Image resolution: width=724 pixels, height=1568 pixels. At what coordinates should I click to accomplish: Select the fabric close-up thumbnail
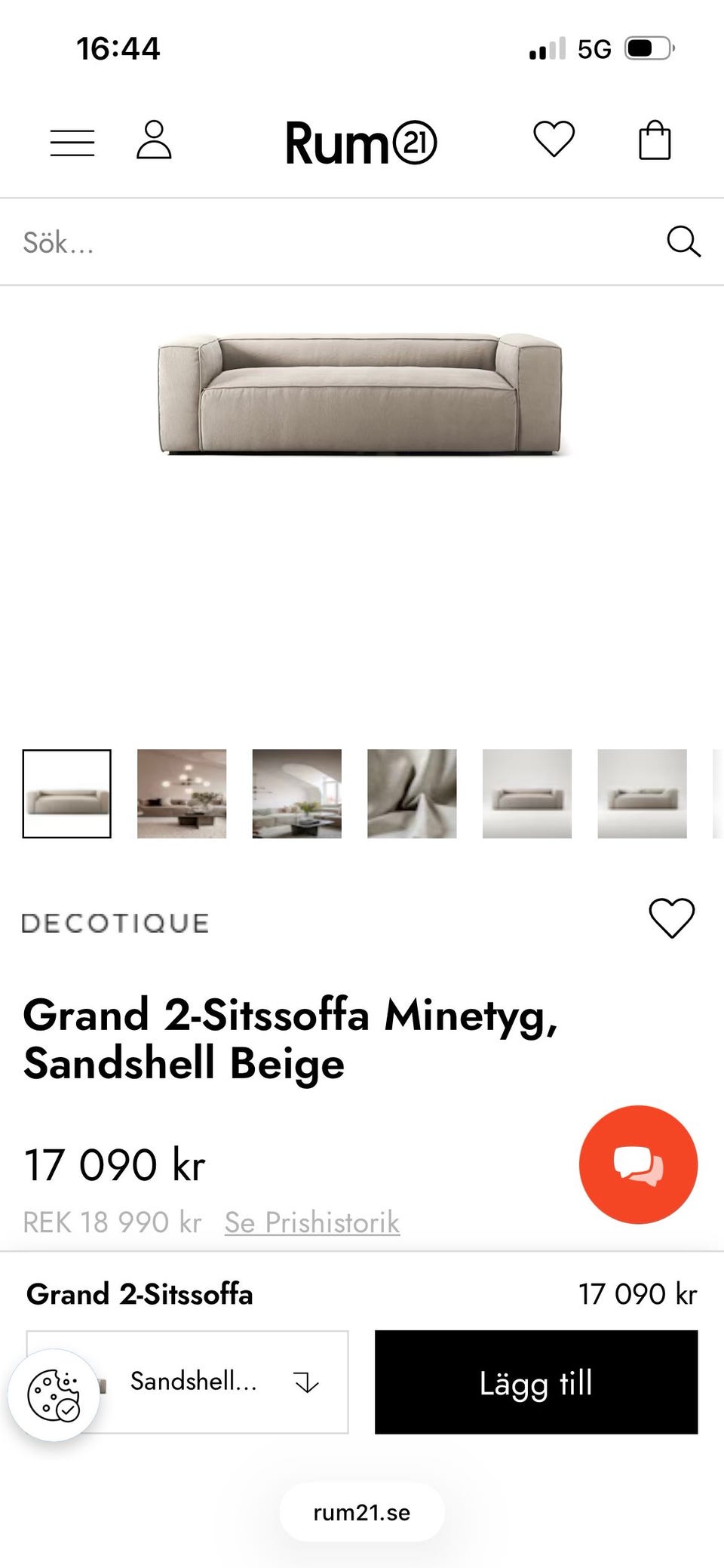pos(412,793)
